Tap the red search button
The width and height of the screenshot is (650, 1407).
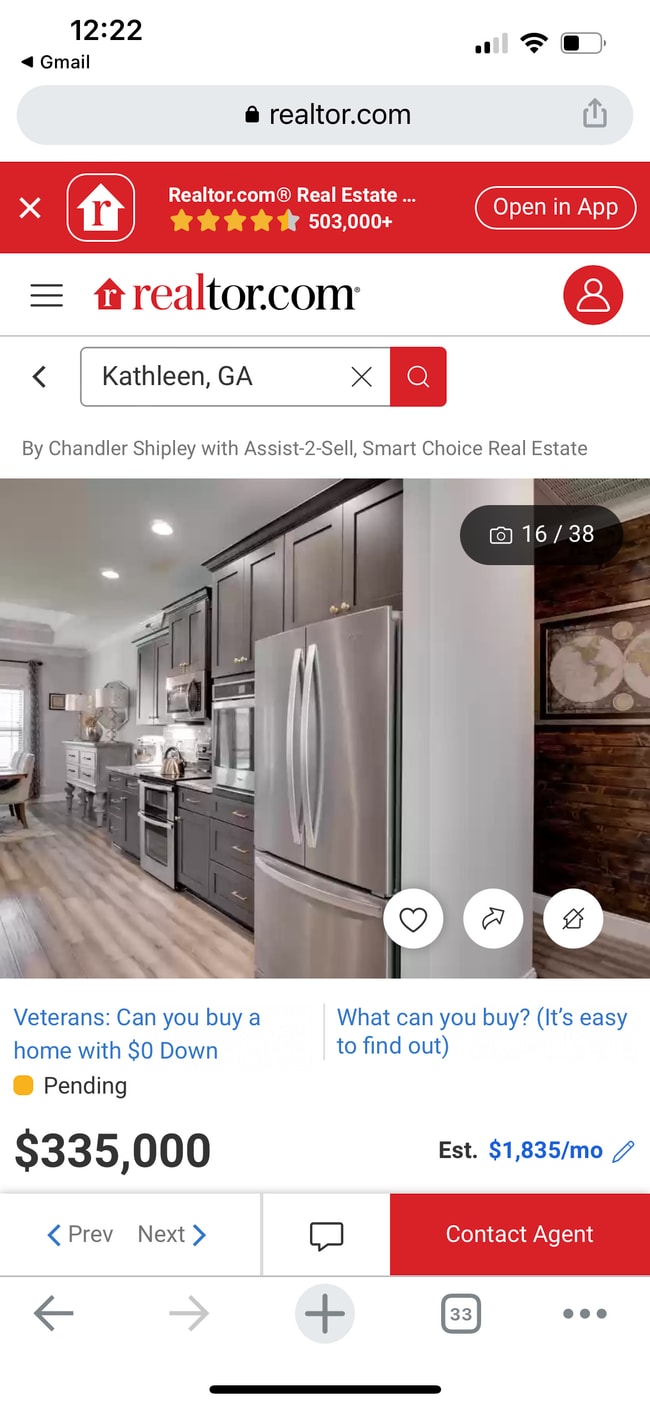tap(418, 376)
